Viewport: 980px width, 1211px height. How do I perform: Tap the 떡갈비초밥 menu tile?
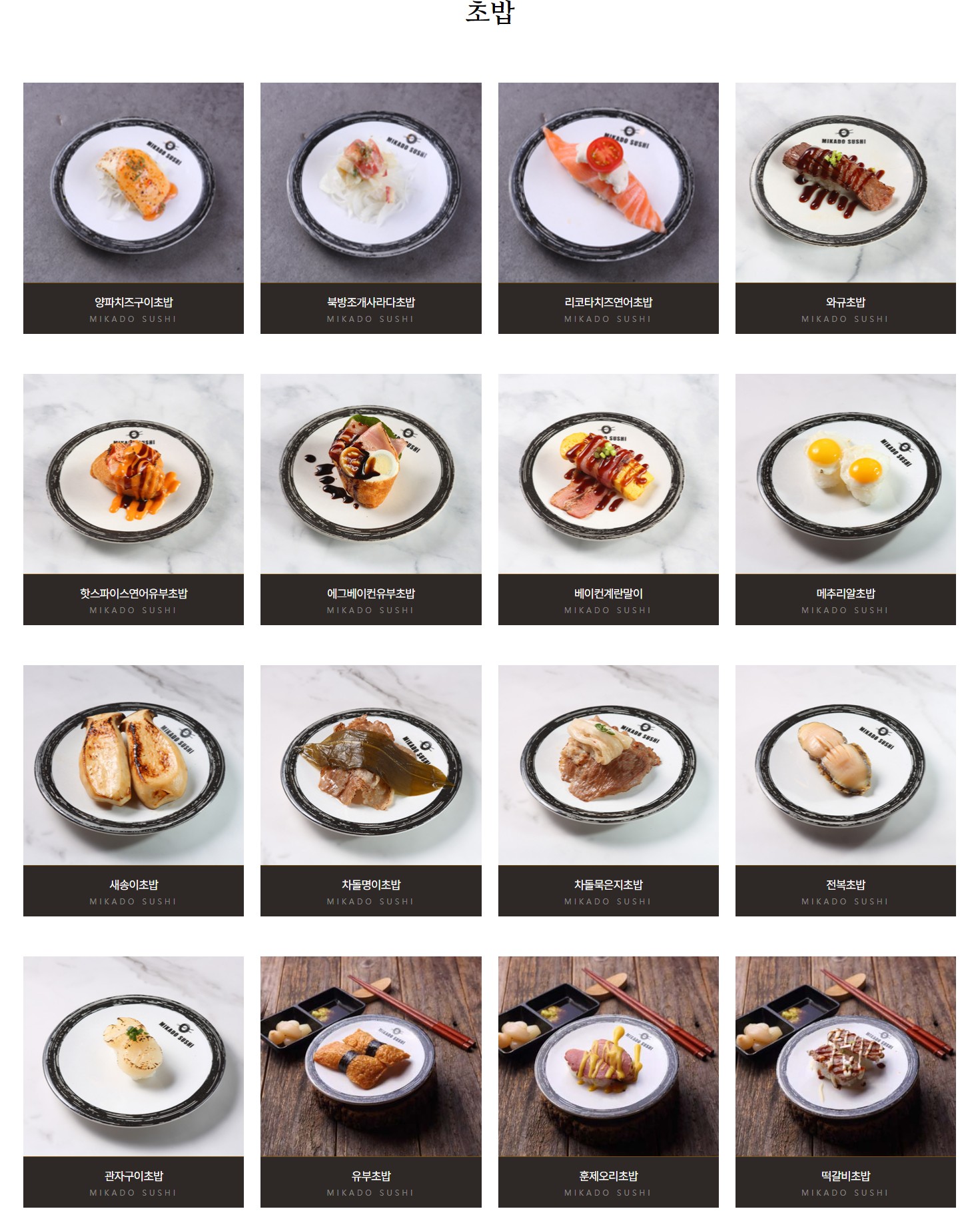(845, 1056)
